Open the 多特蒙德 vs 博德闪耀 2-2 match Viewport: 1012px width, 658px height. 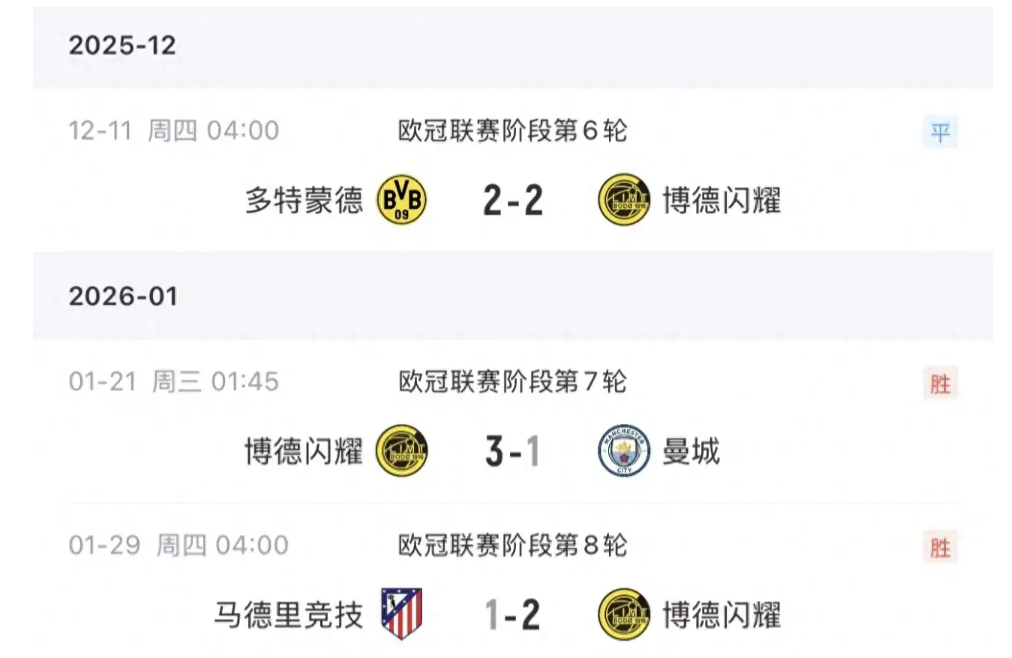512,201
